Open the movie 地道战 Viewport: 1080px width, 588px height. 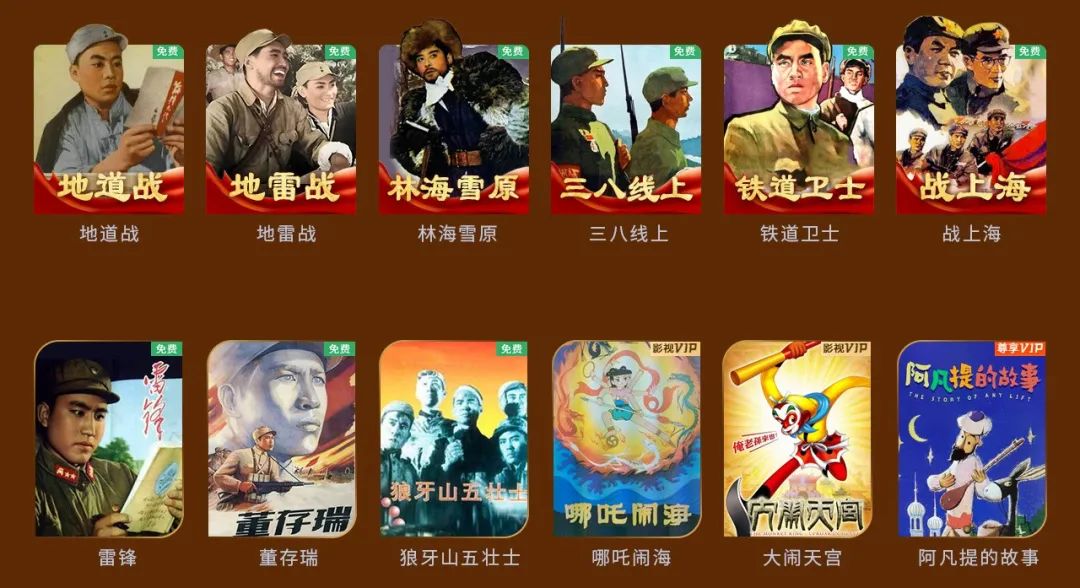click(109, 128)
